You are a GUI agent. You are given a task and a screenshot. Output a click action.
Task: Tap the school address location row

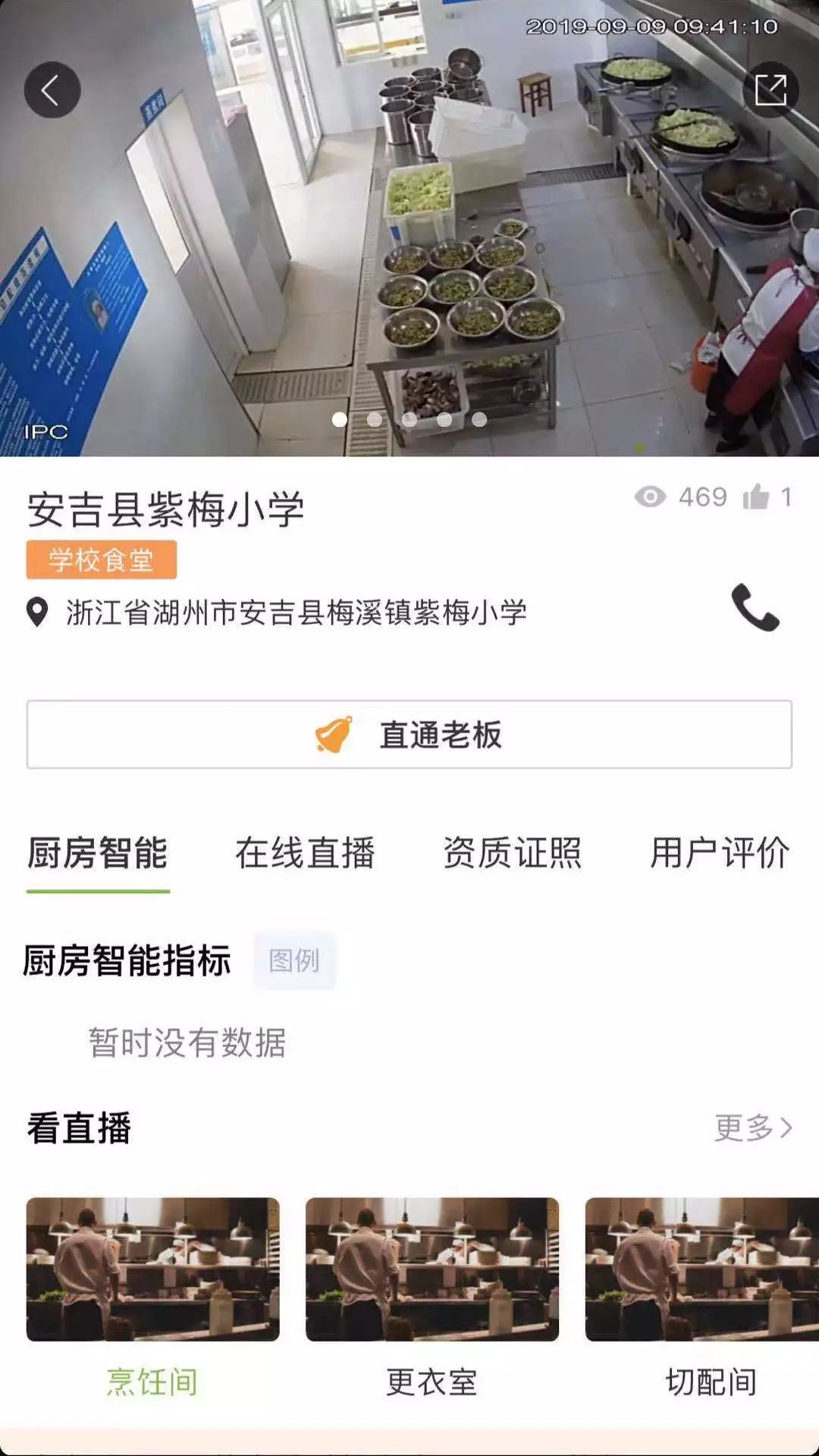point(296,612)
